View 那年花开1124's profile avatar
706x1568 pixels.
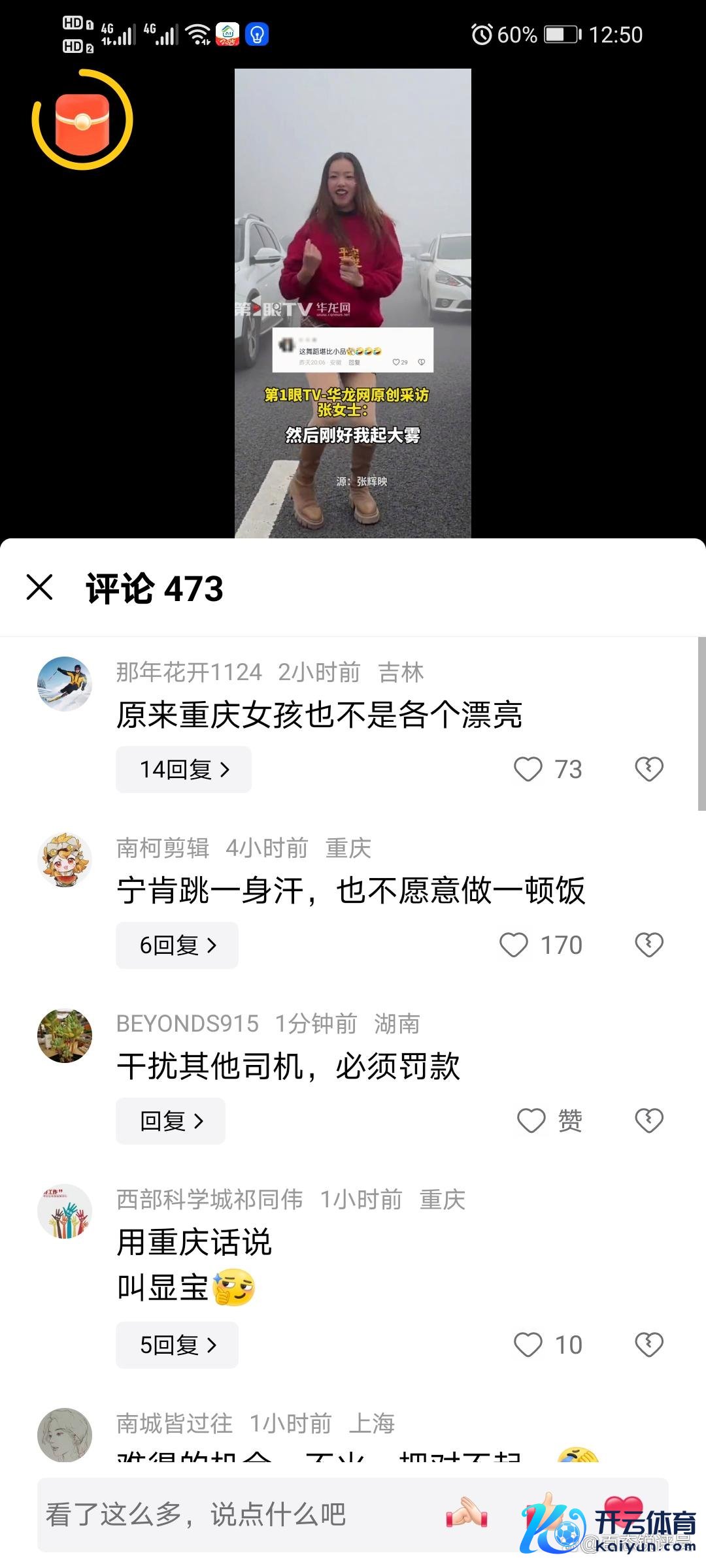[x=65, y=684]
